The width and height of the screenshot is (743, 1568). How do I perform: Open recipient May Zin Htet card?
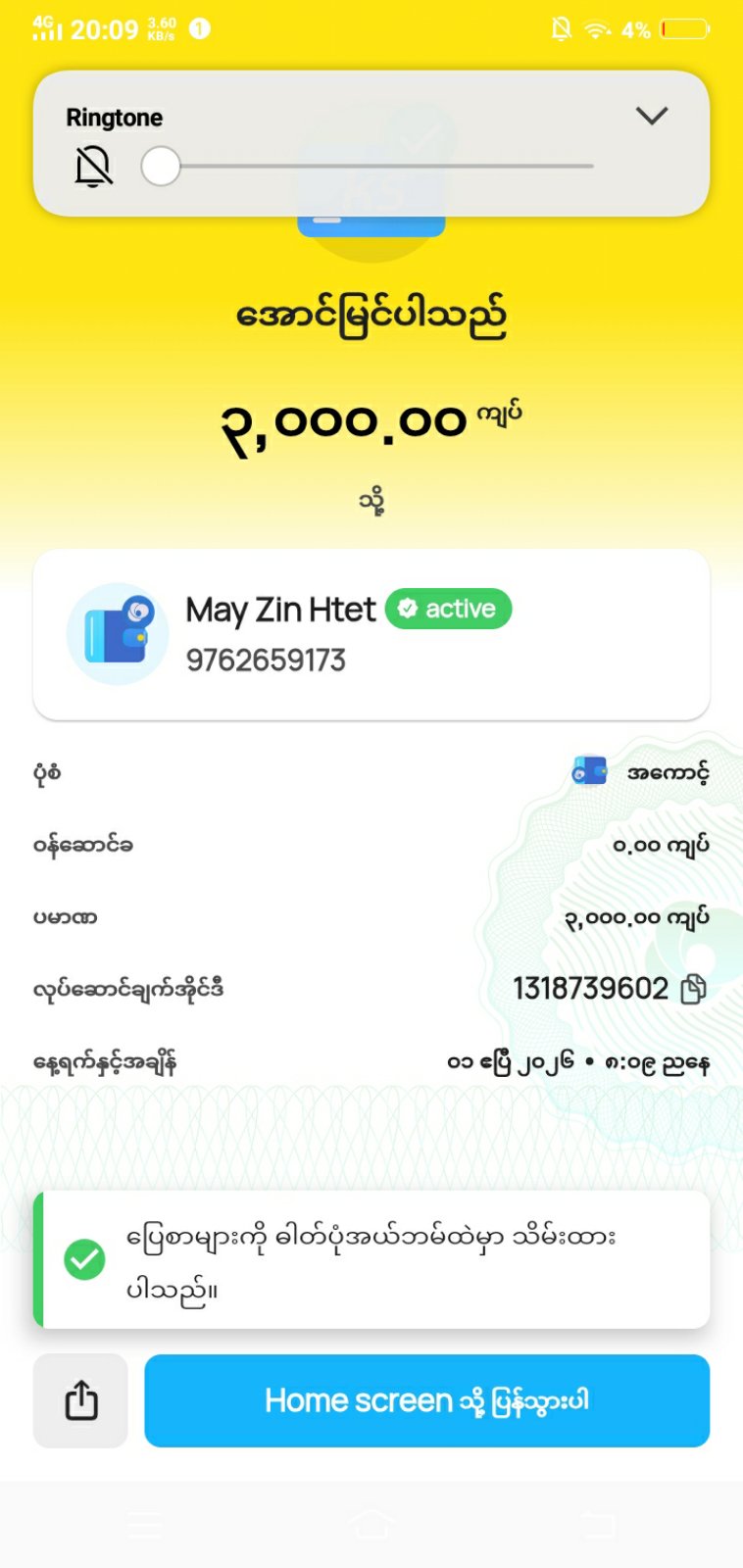pos(371,634)
